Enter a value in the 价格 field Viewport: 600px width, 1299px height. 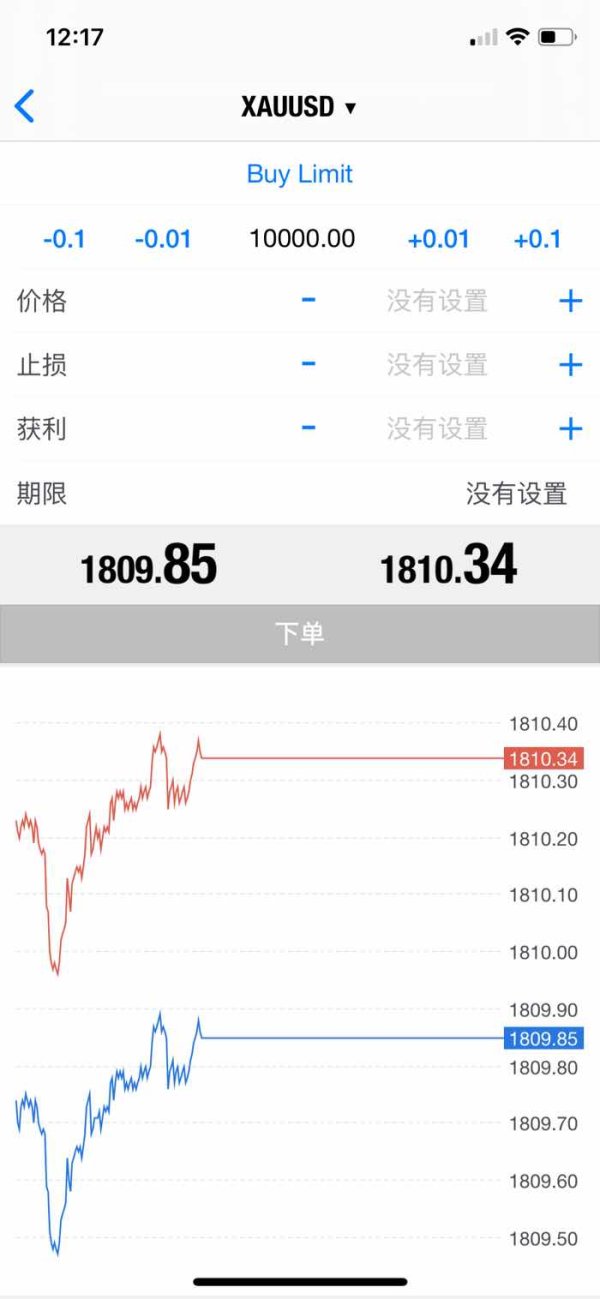pyautogui.click(x=437, y=300)
